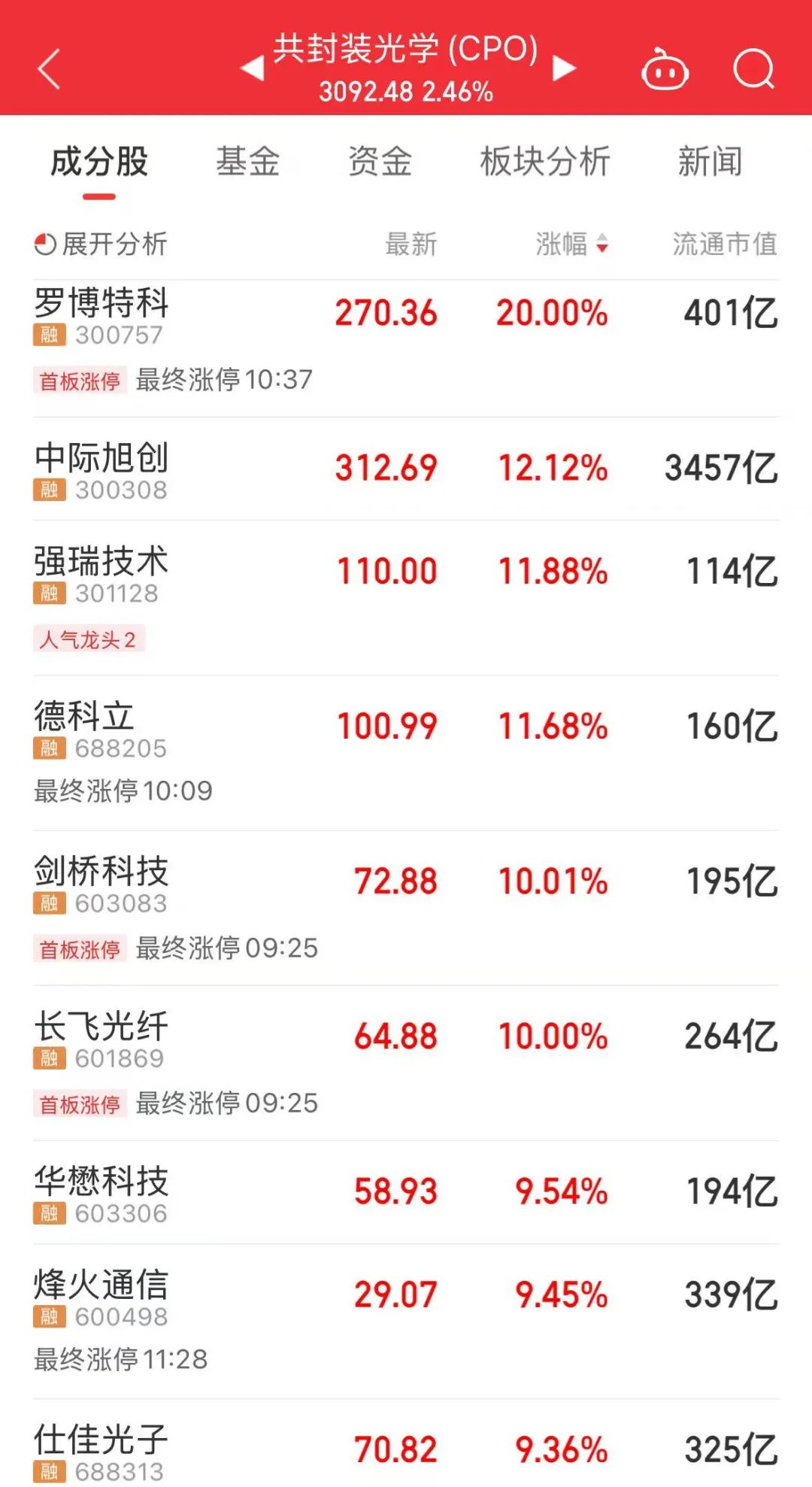812x1487 pixels.
Task: Sort the list by 涨幅
Action: coord(571,244)
